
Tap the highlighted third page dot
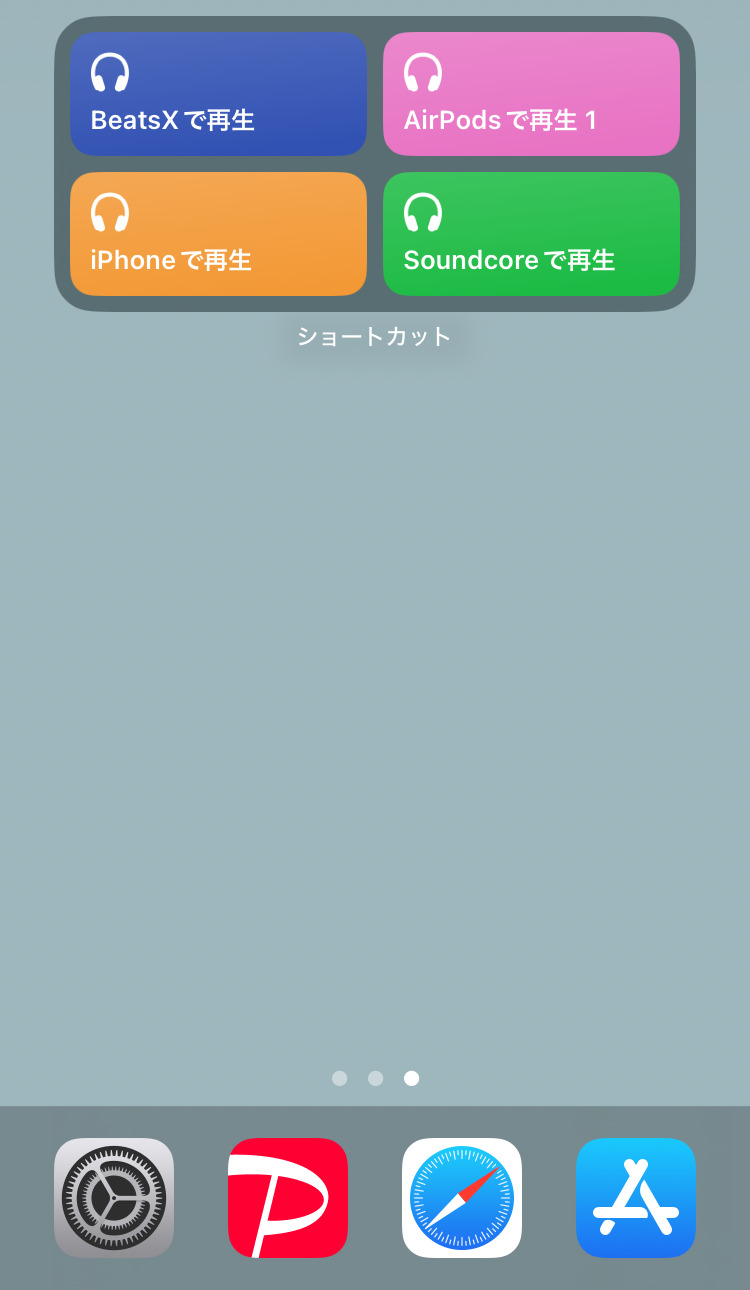point(411,1078)
